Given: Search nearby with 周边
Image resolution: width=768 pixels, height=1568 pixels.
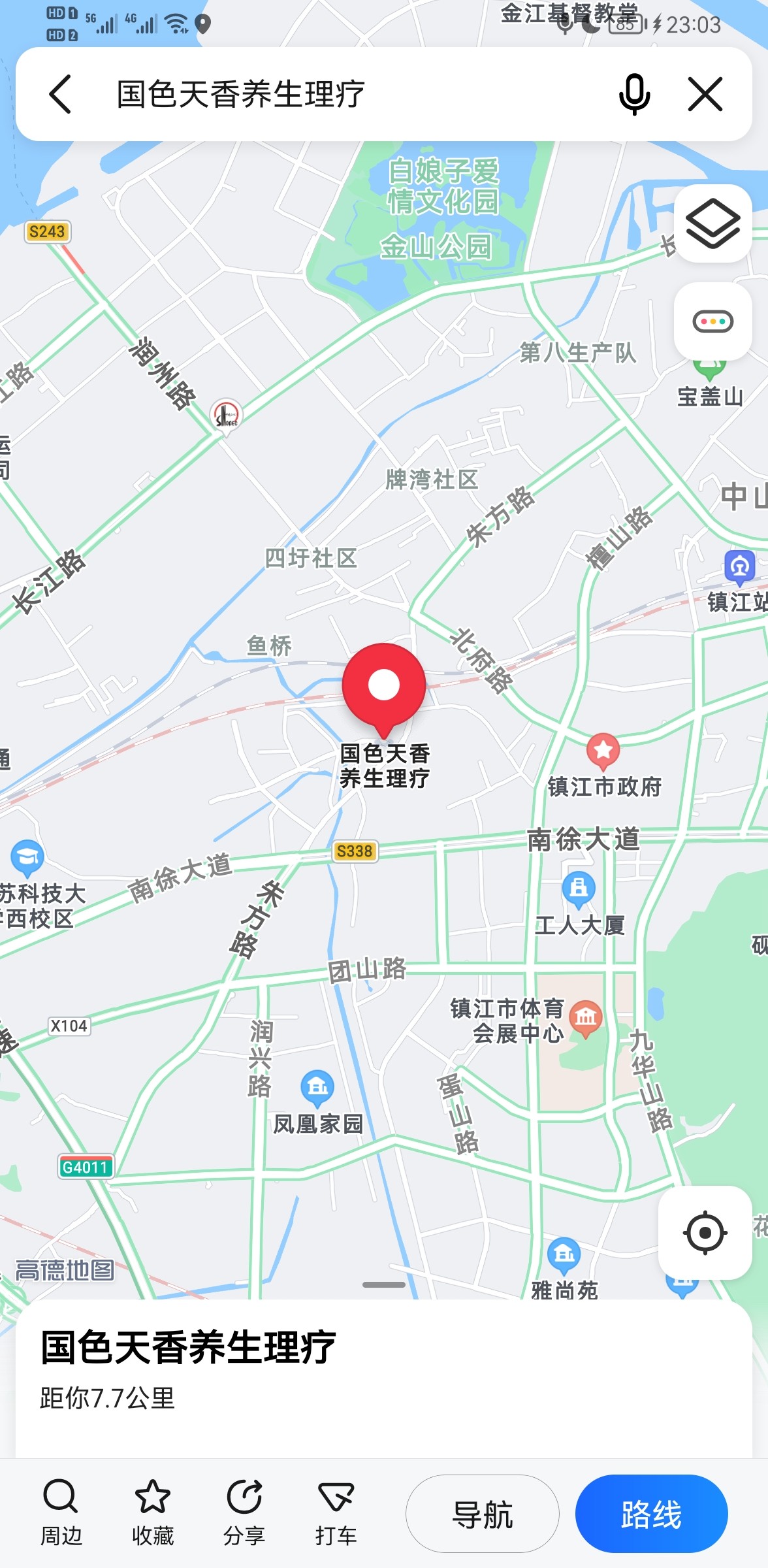Looking at the screenshot, I should (61, 1512).
